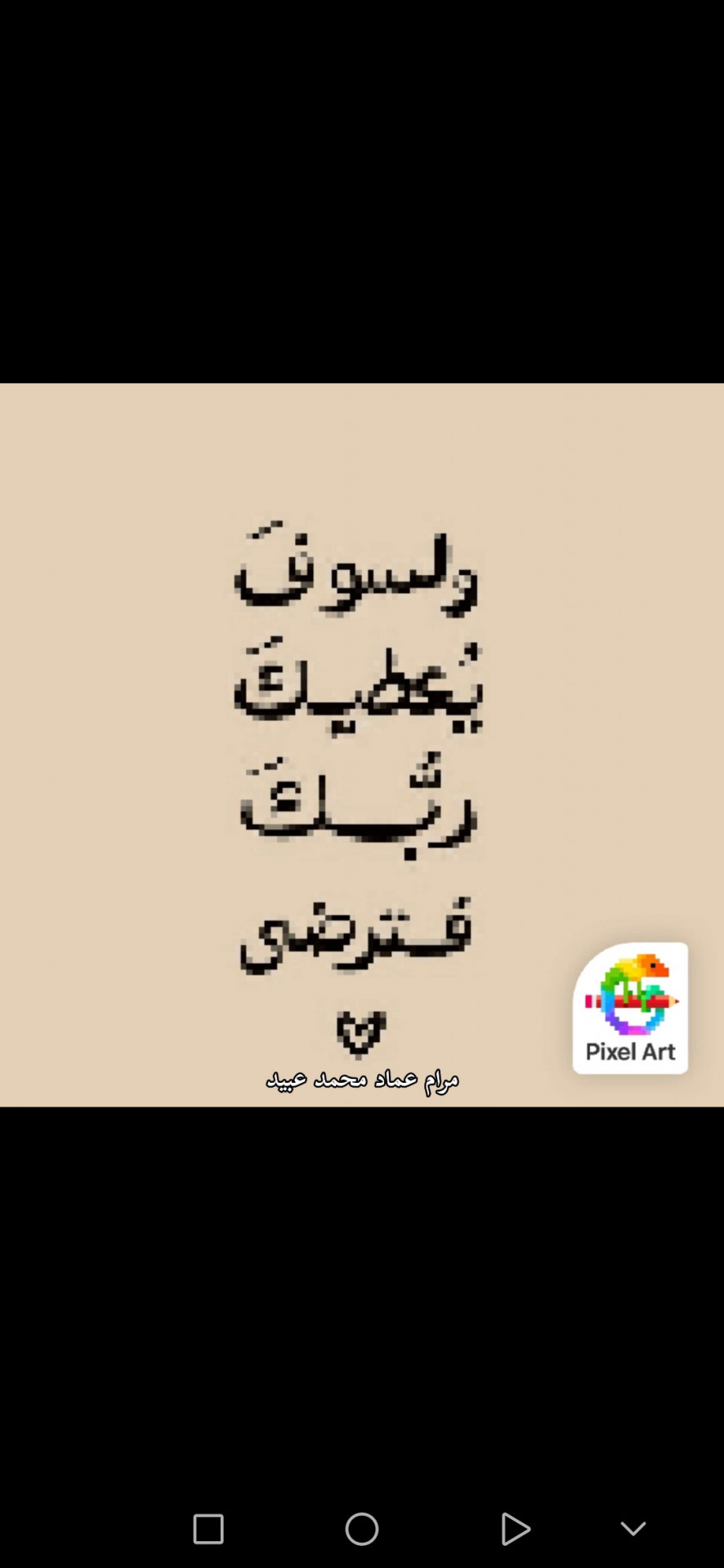
Task: Go back using the triangle navigation button
Action: 515,1529
